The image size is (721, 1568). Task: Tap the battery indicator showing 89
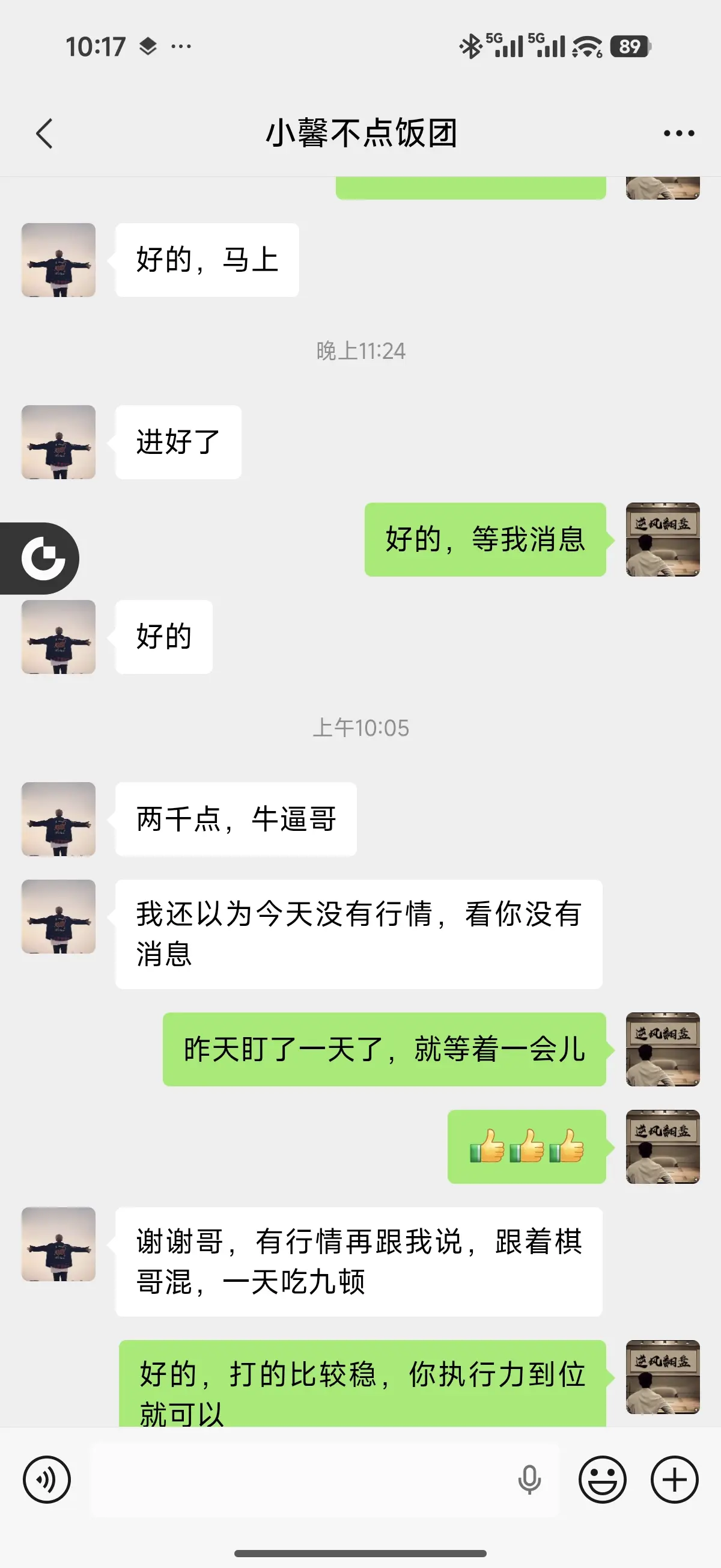[629, 45]
